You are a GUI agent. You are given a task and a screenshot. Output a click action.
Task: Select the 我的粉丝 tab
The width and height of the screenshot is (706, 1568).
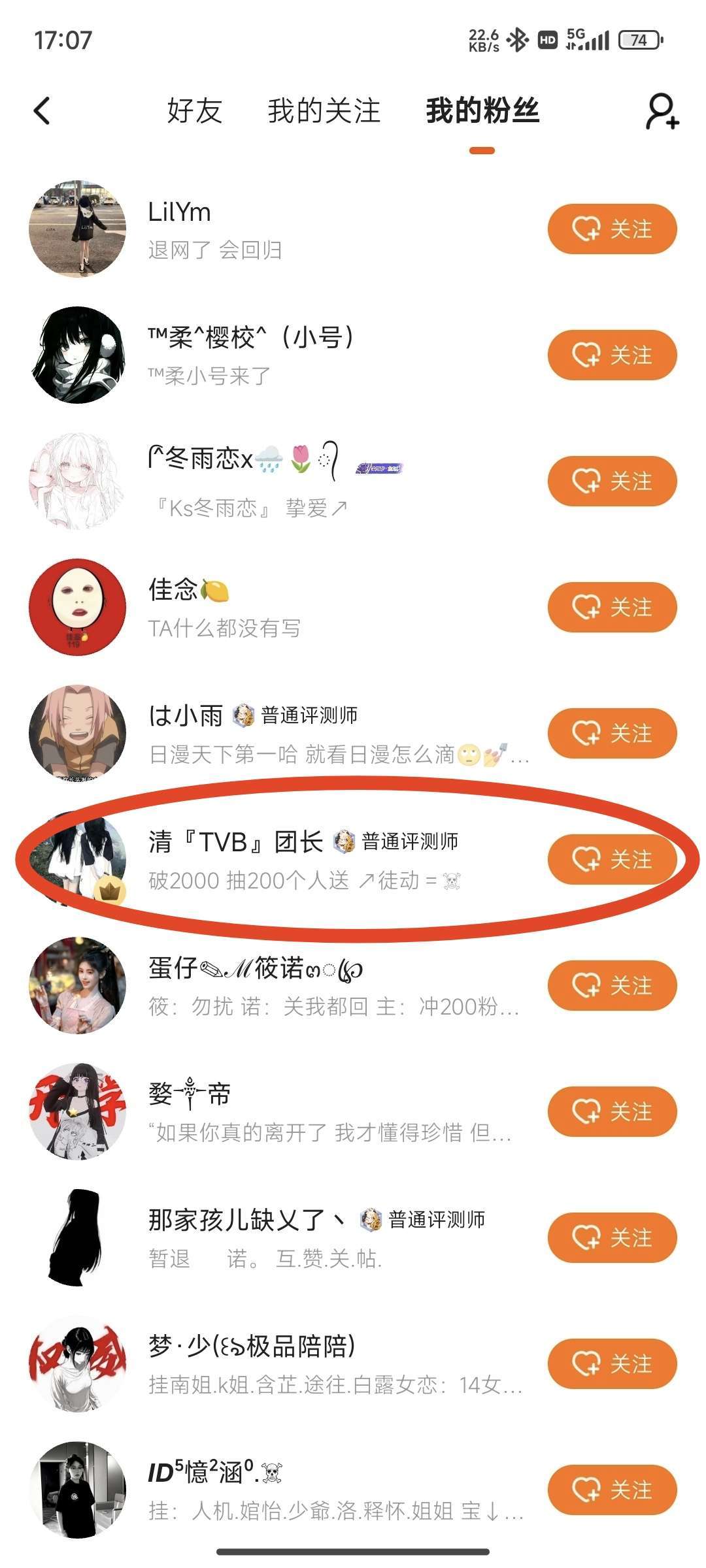[x=482, y=110]
